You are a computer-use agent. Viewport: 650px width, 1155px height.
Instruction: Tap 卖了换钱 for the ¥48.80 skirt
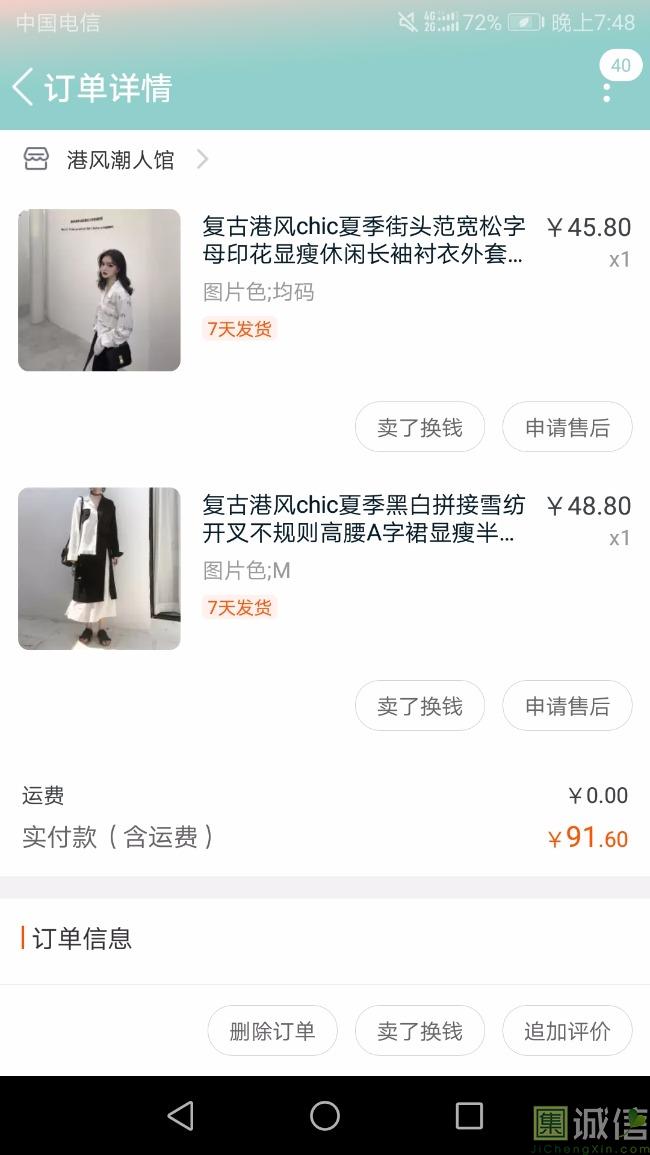[420, 706]
